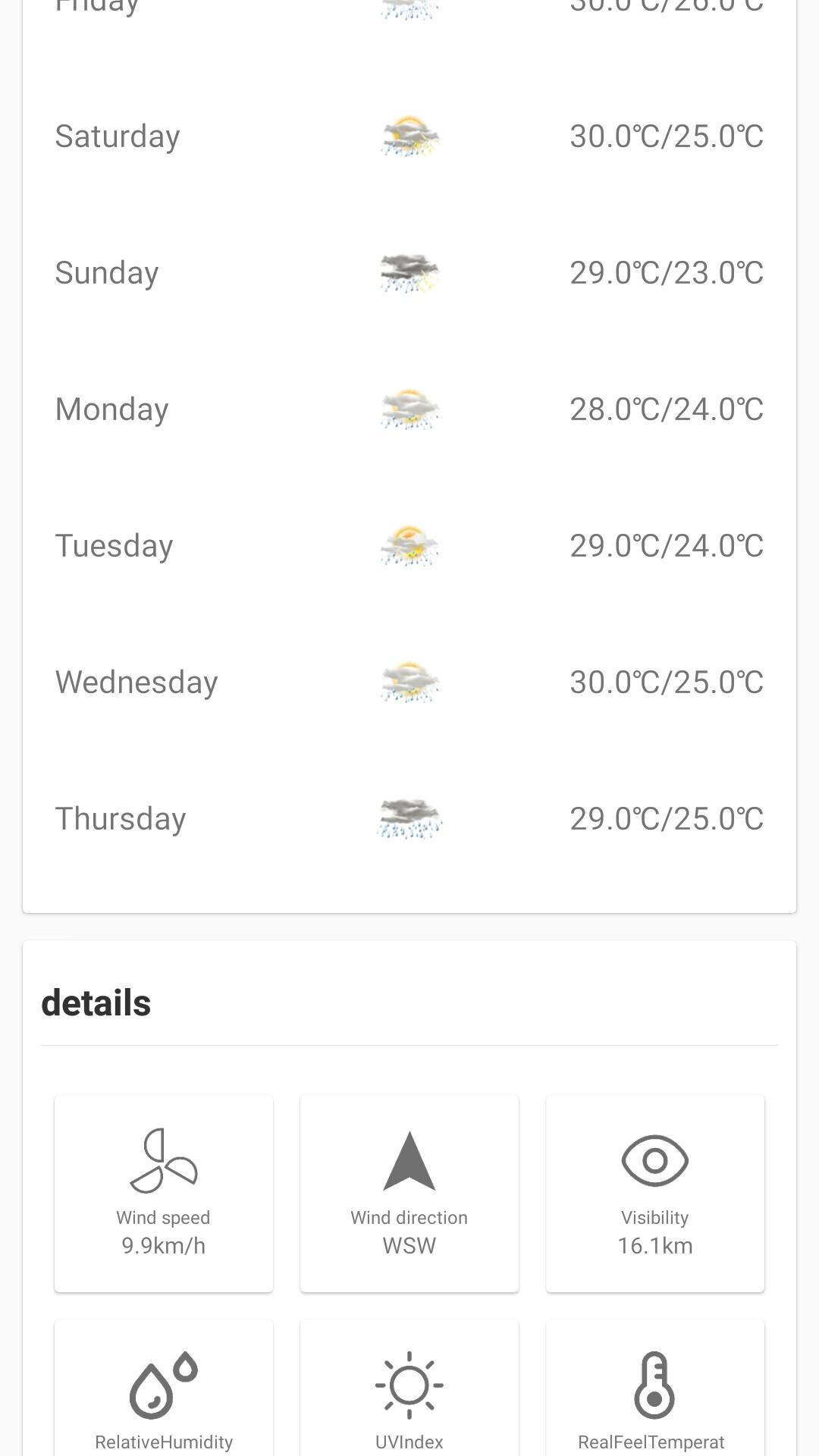
Task: Select the Thursday forecast label
Action: pyautogui.click(x=119, y=817)
